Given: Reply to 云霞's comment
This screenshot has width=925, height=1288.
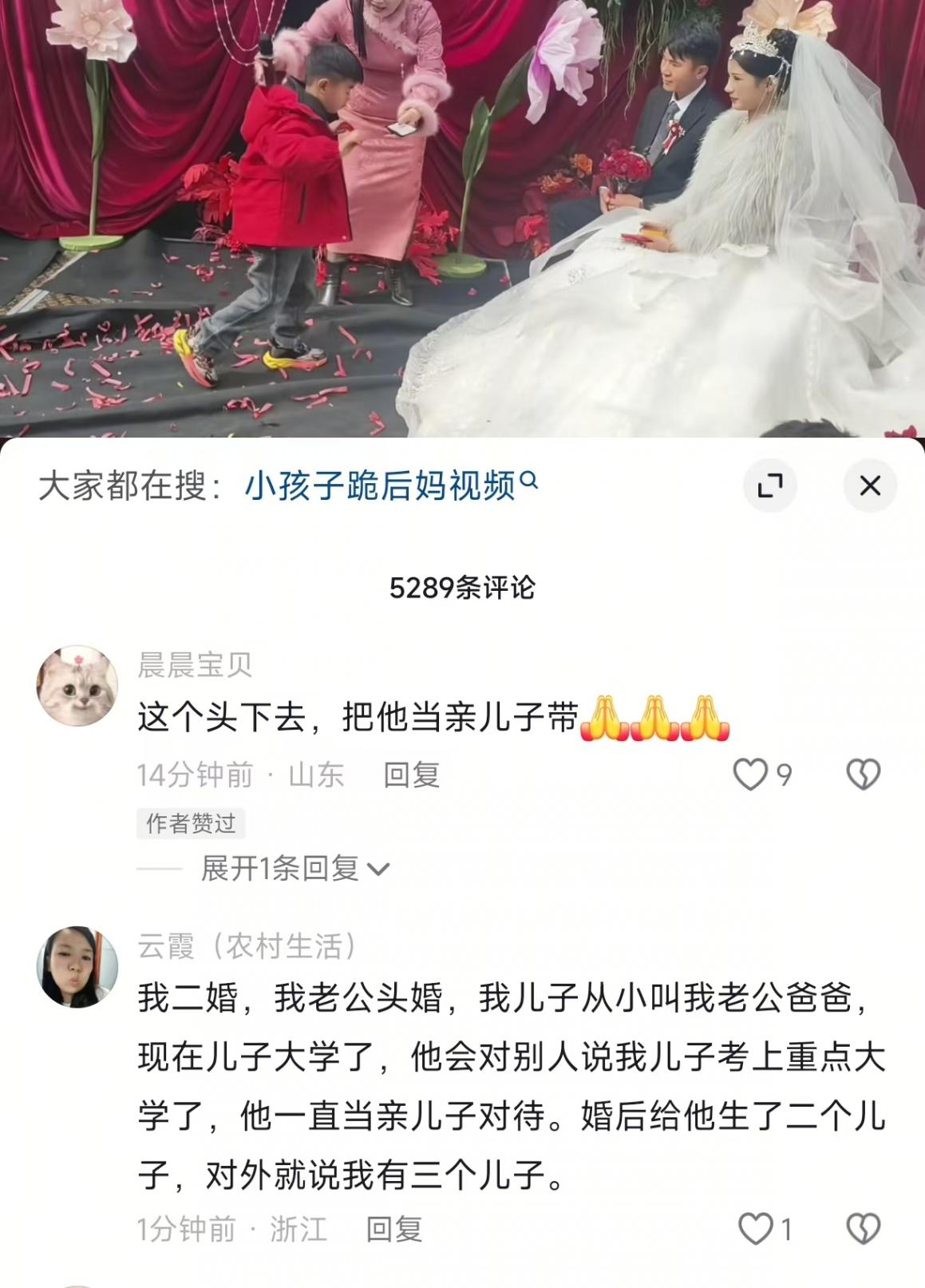Looking at the screenshot, I should [393, 1229].
